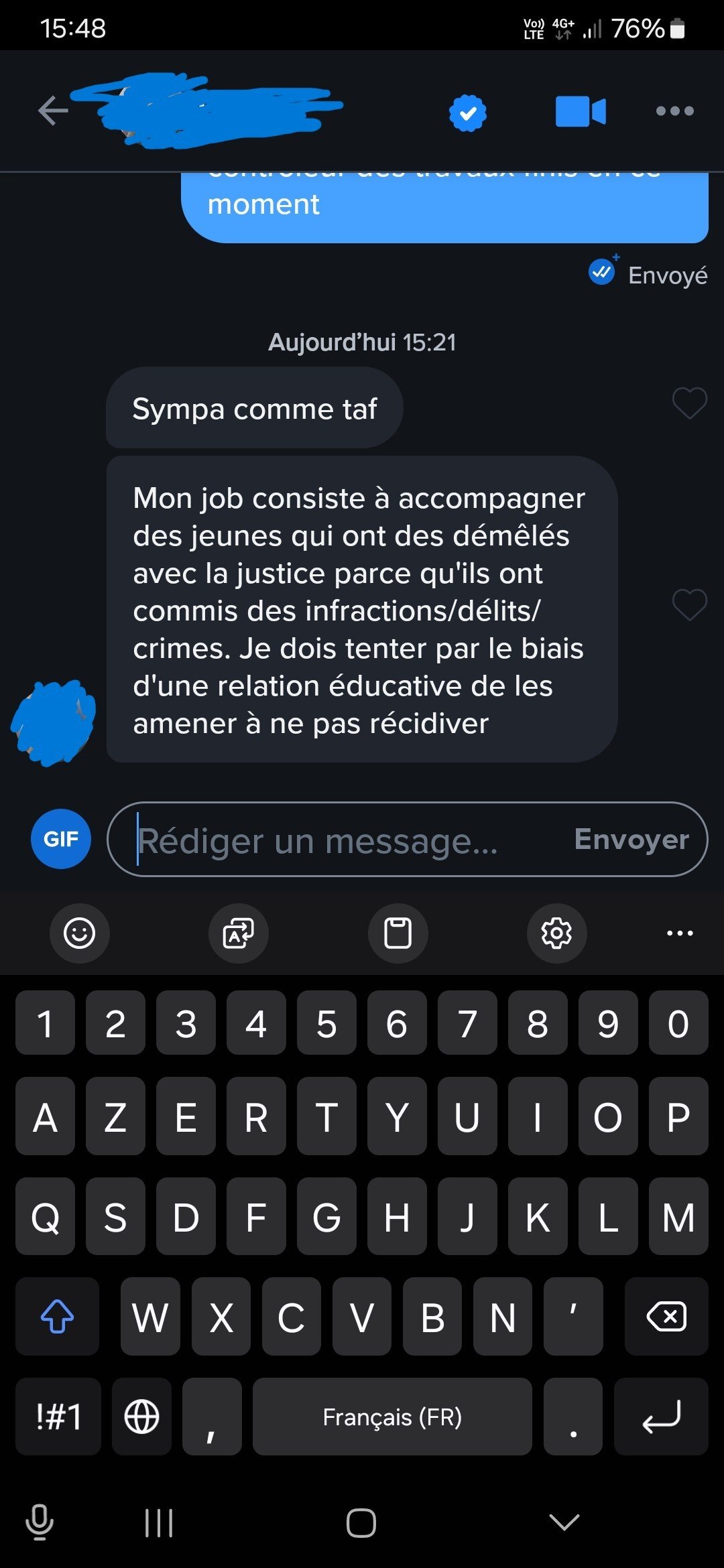The width and height of the screenshot is (724, 1568).
Task: Like the message starting "Mon job consiste"
Action: pos(690,605)
